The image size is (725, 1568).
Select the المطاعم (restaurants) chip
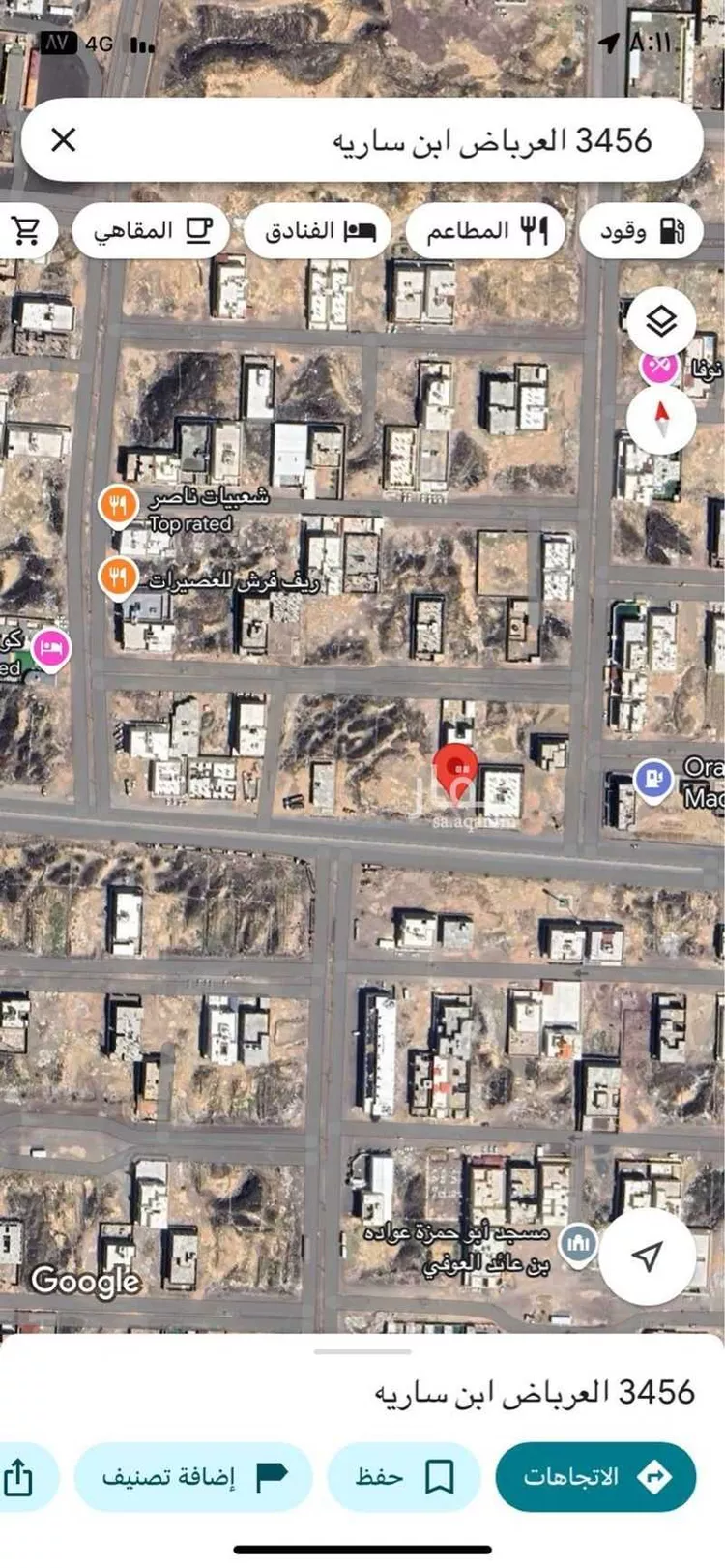pos(486,231)
